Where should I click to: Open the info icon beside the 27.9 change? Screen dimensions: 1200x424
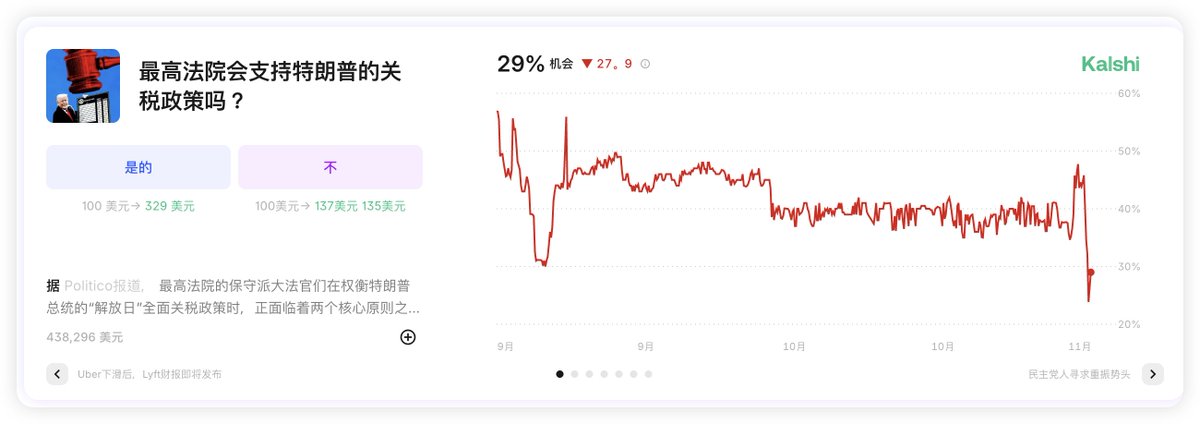coord(645,64)
